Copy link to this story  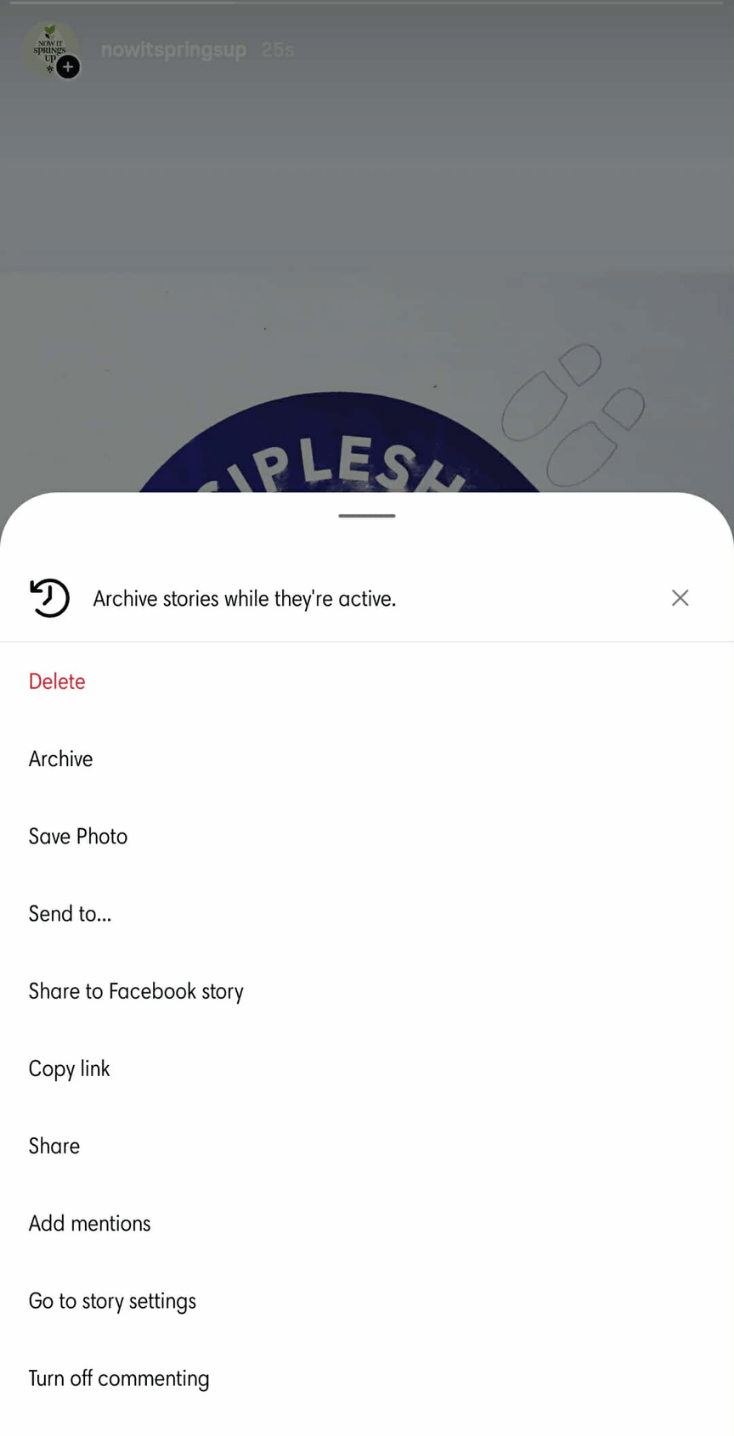pos(69,1069)
